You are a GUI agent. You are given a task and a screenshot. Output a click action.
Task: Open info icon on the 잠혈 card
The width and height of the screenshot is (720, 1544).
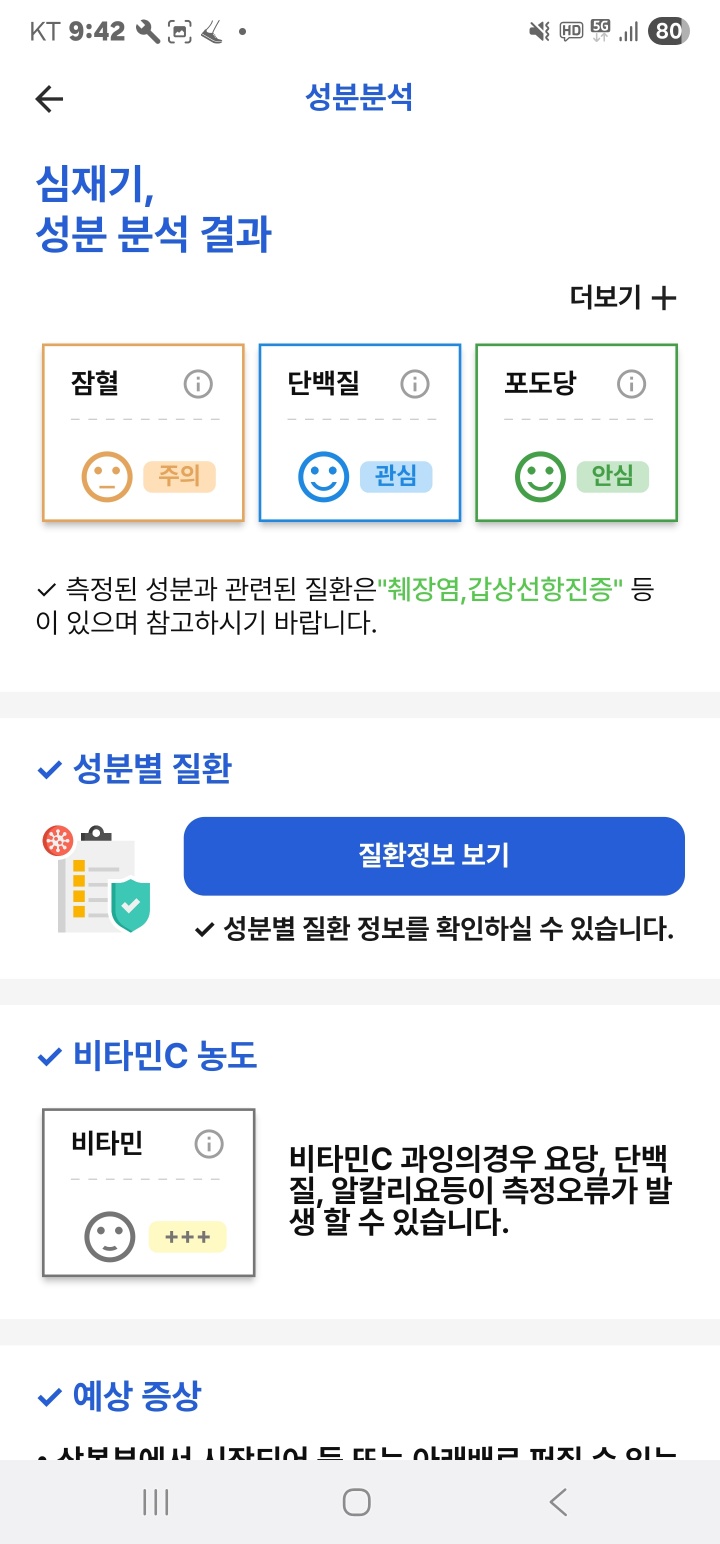coord(198,384)
